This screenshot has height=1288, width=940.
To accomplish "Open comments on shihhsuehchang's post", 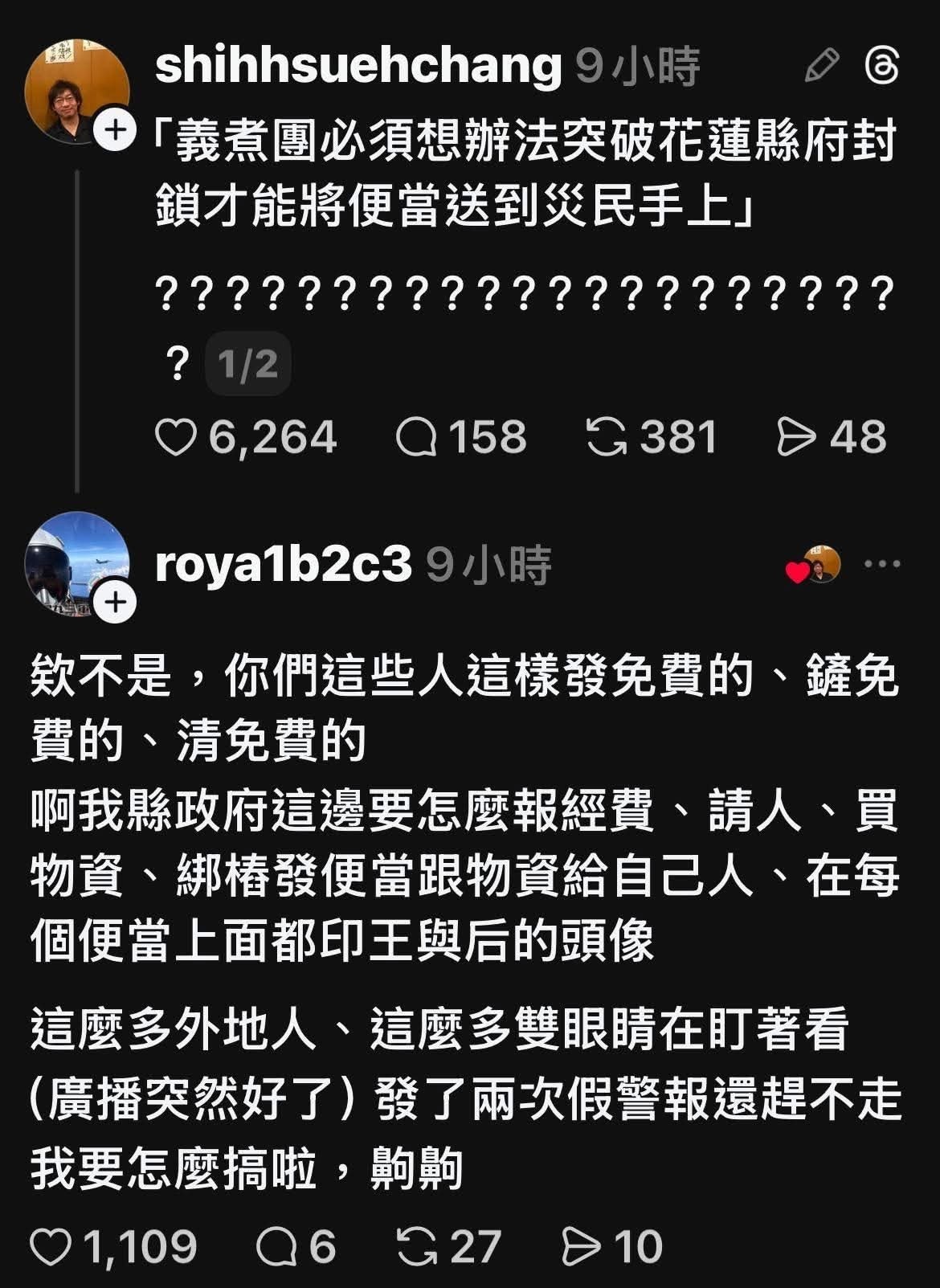I will click(416, 438).
